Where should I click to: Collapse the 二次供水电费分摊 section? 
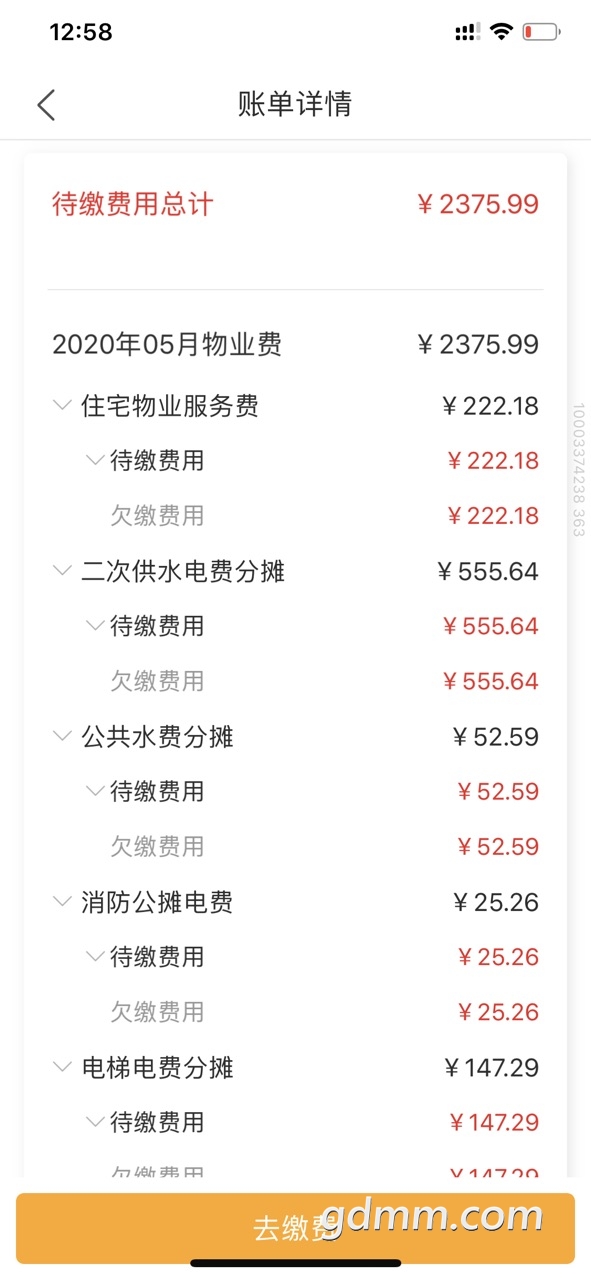[62, 571]
